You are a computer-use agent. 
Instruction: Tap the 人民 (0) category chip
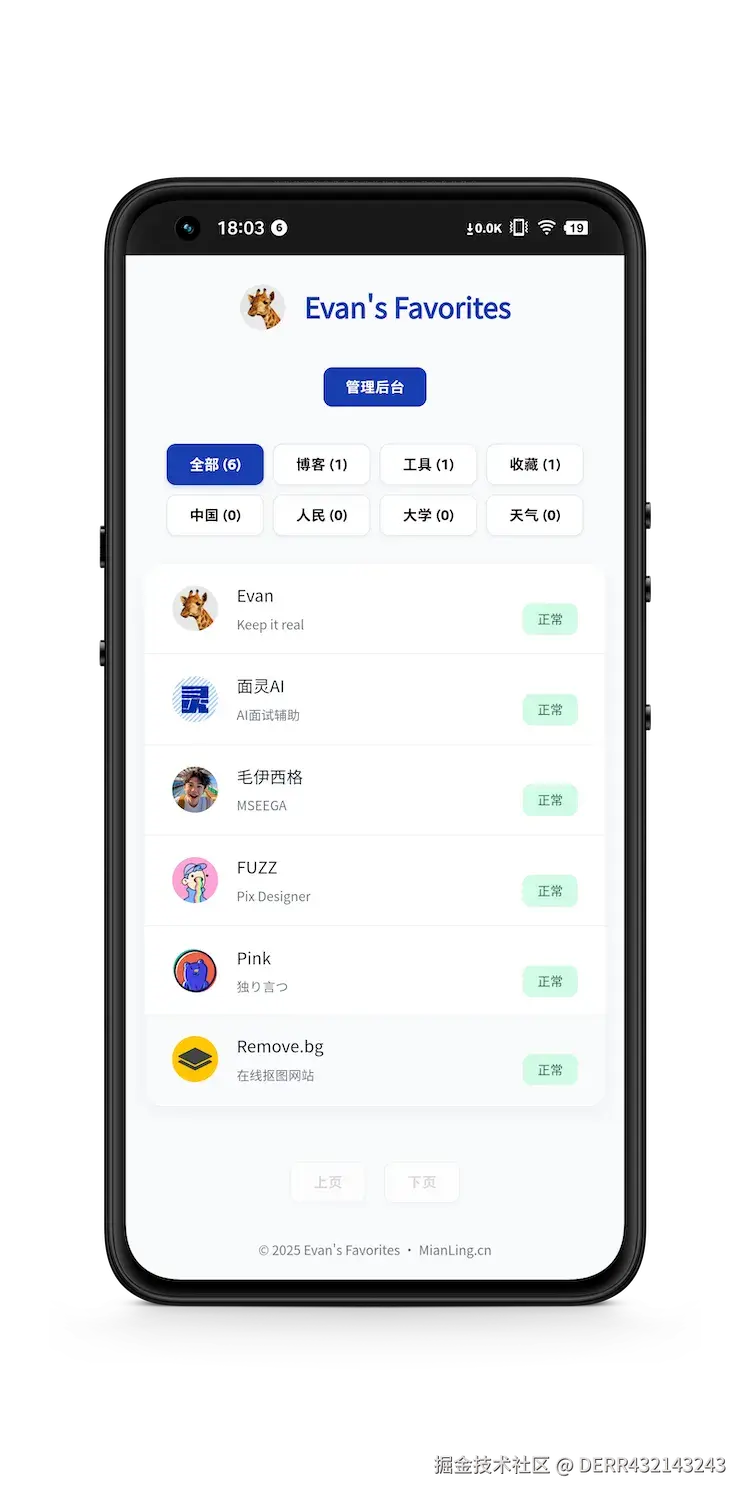(x=321, y=516)
